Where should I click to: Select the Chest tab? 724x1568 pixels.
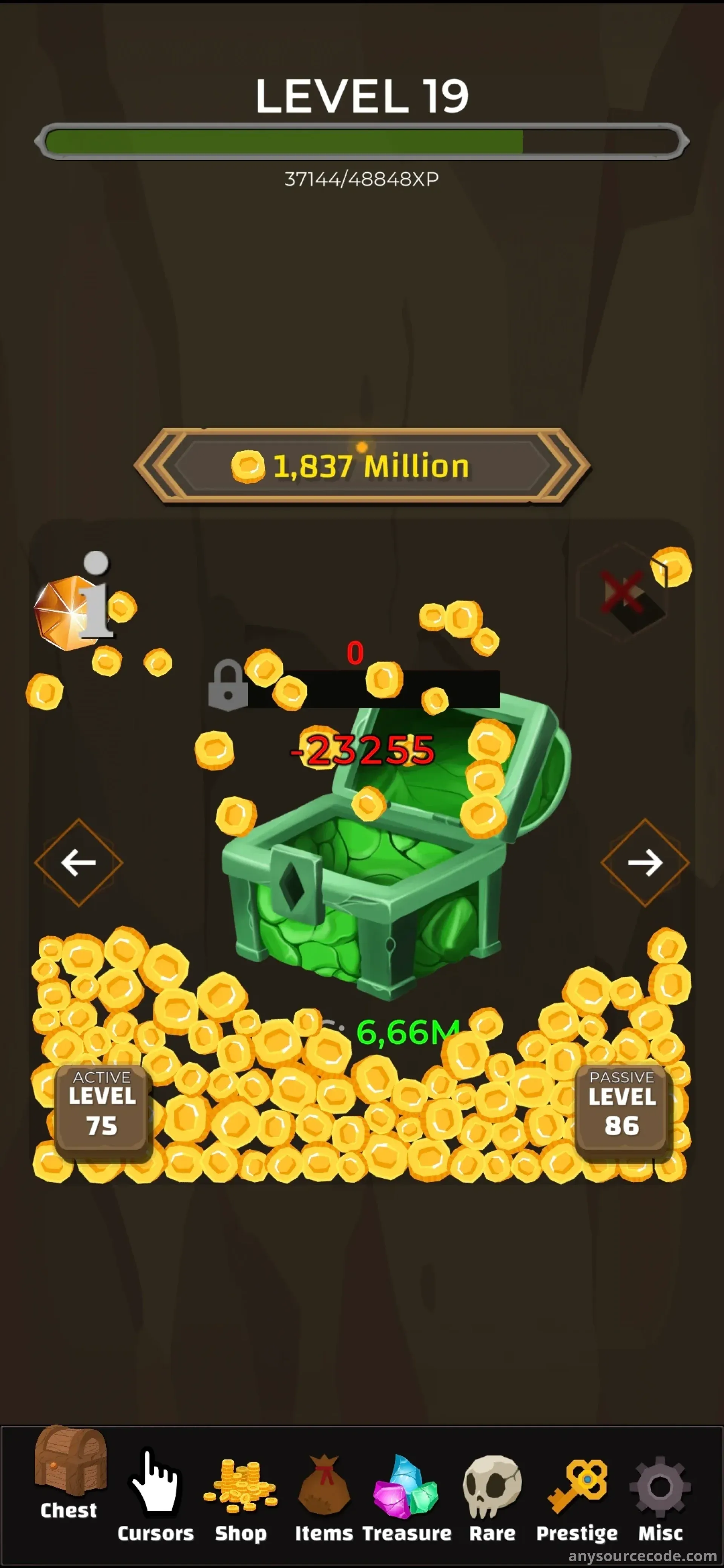pyautogui.click(x=69, y=1473)
